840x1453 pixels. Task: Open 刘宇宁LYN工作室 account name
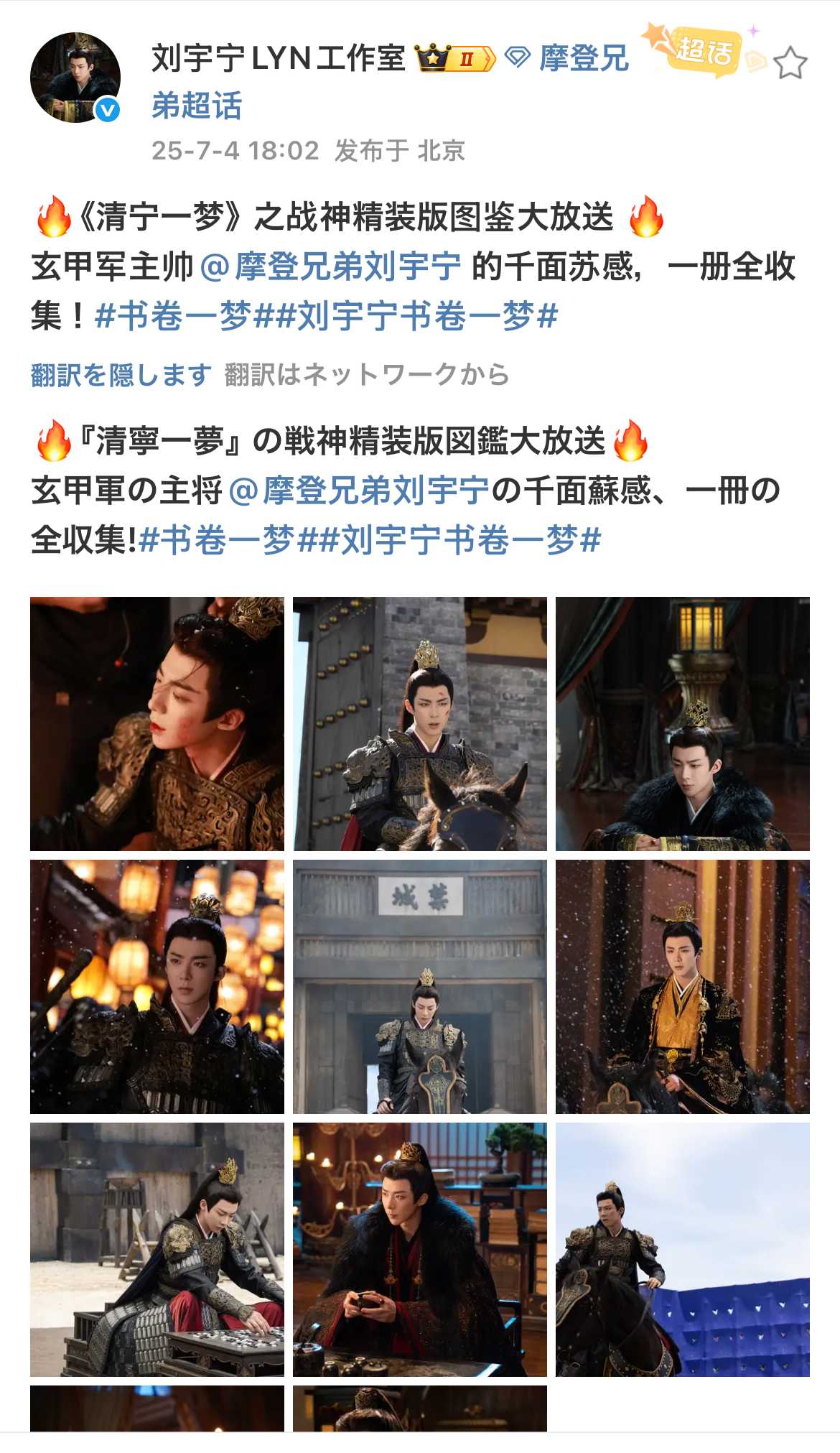point(279,59)
